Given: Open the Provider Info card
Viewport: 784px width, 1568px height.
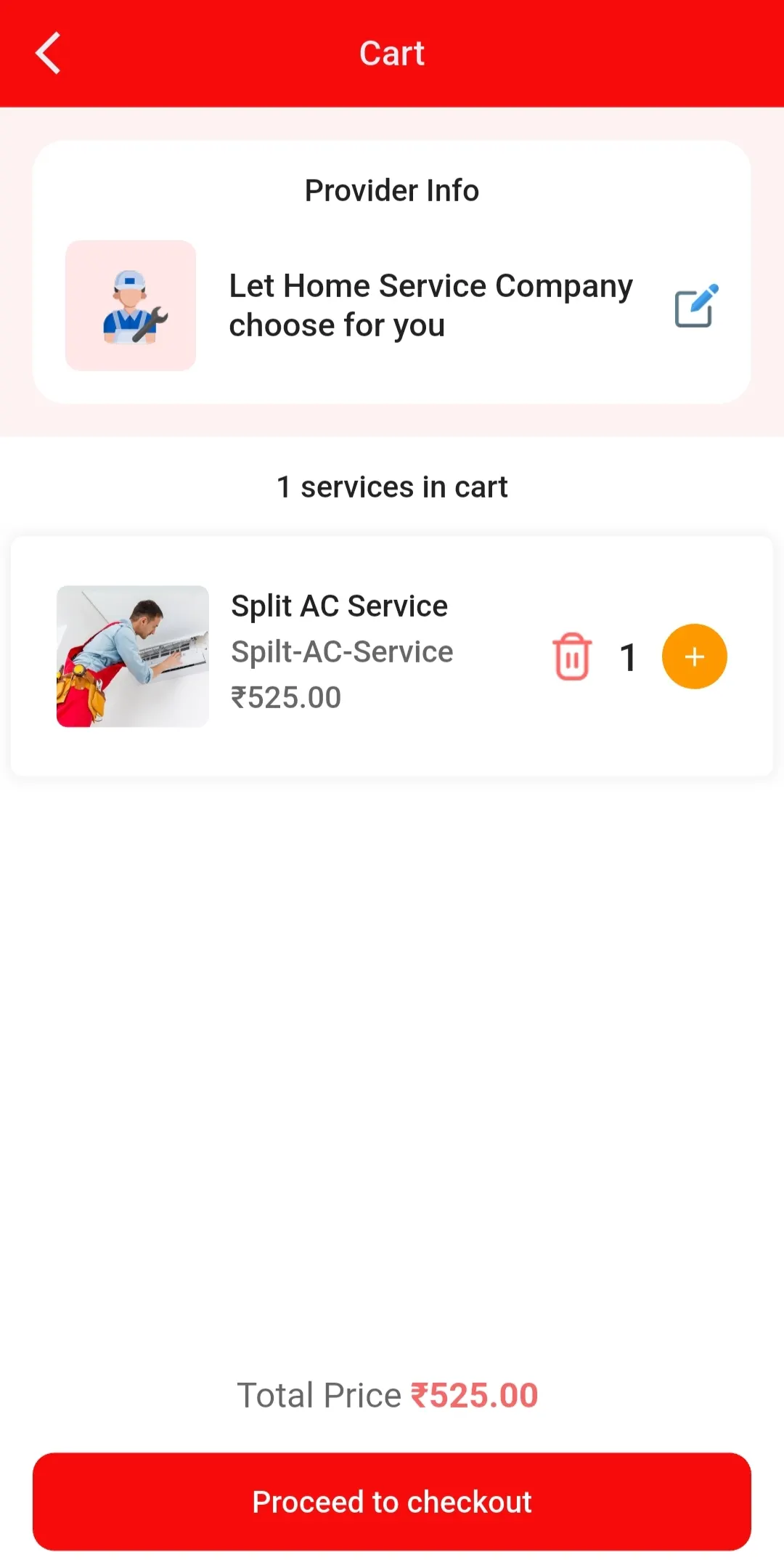Looking at the screenshot, I should (392, 270).
